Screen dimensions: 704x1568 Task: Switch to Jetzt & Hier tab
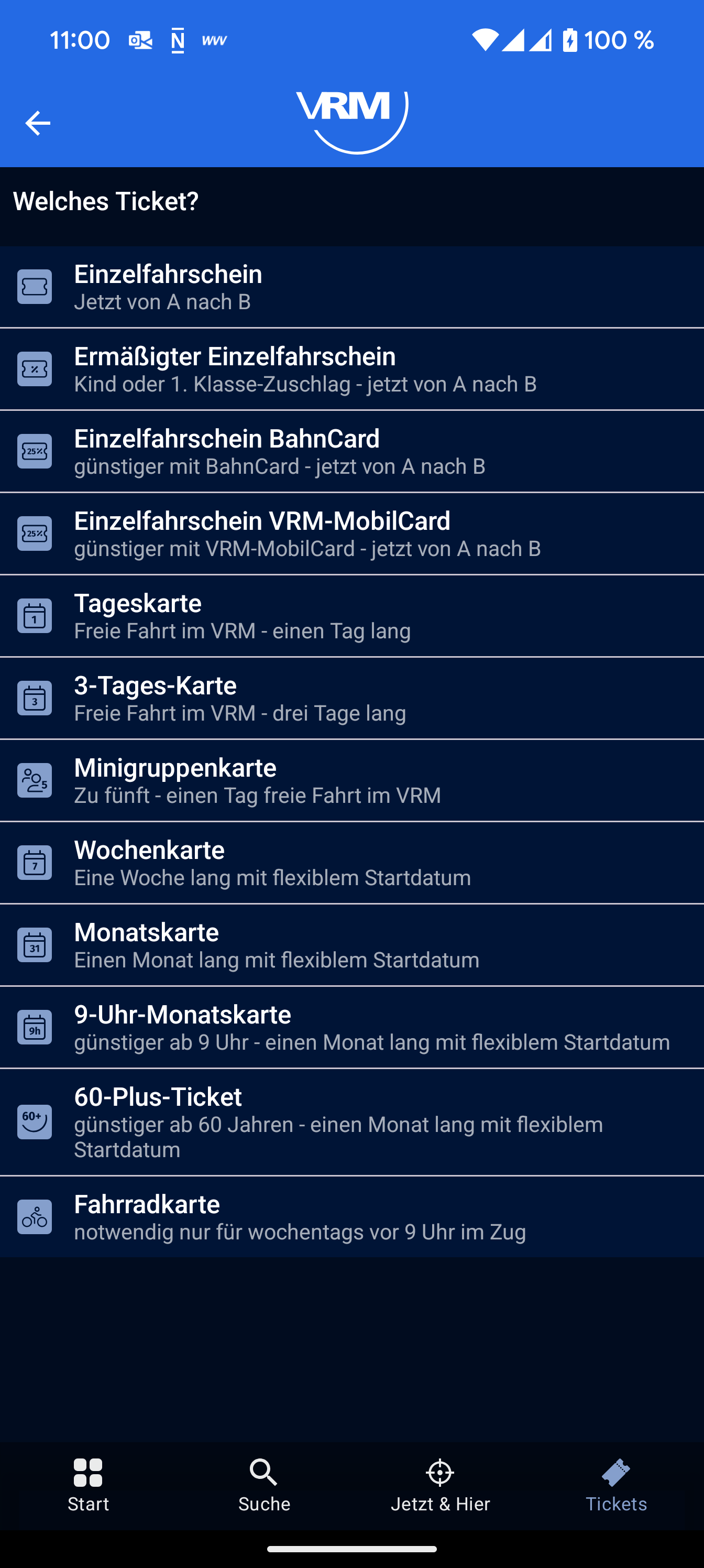(440, 1485)
